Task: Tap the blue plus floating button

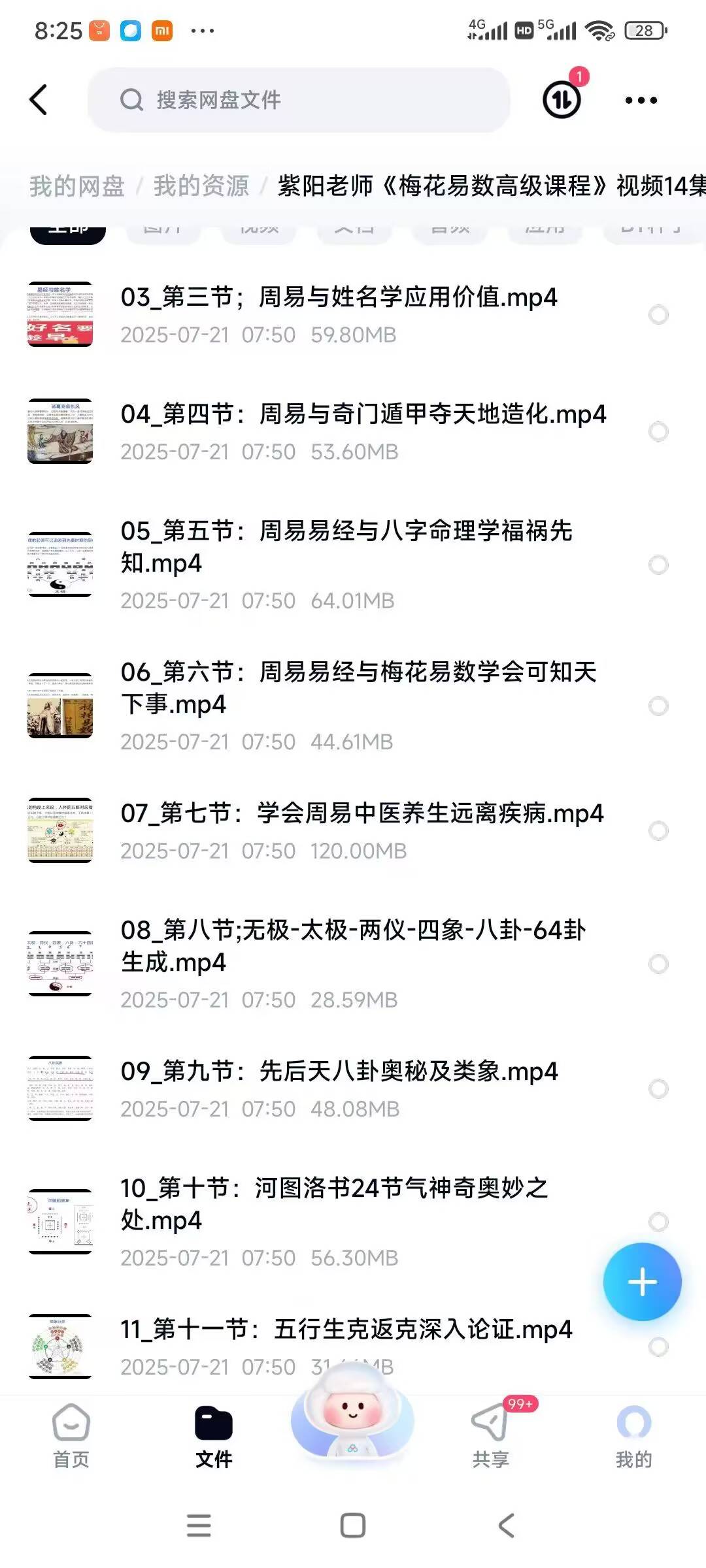Action: coord(642,1282)
